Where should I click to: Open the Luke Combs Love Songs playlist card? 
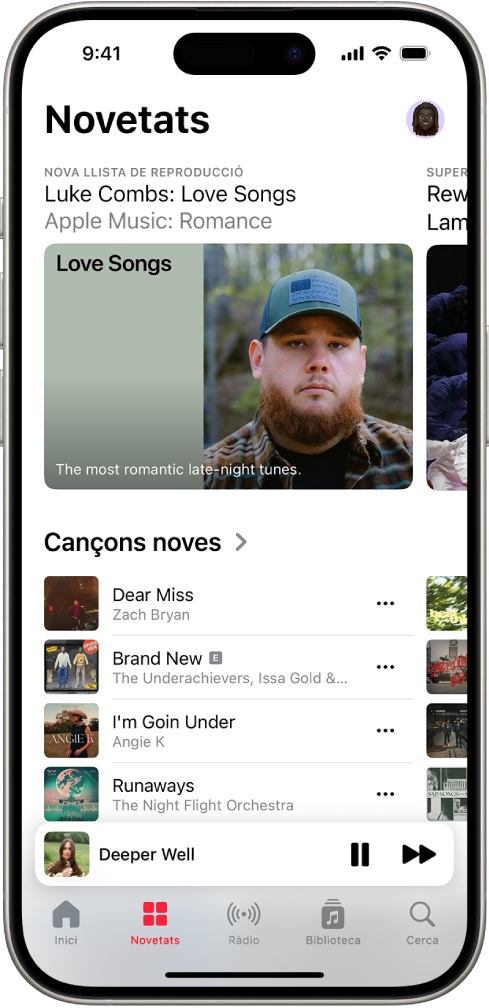228,366
